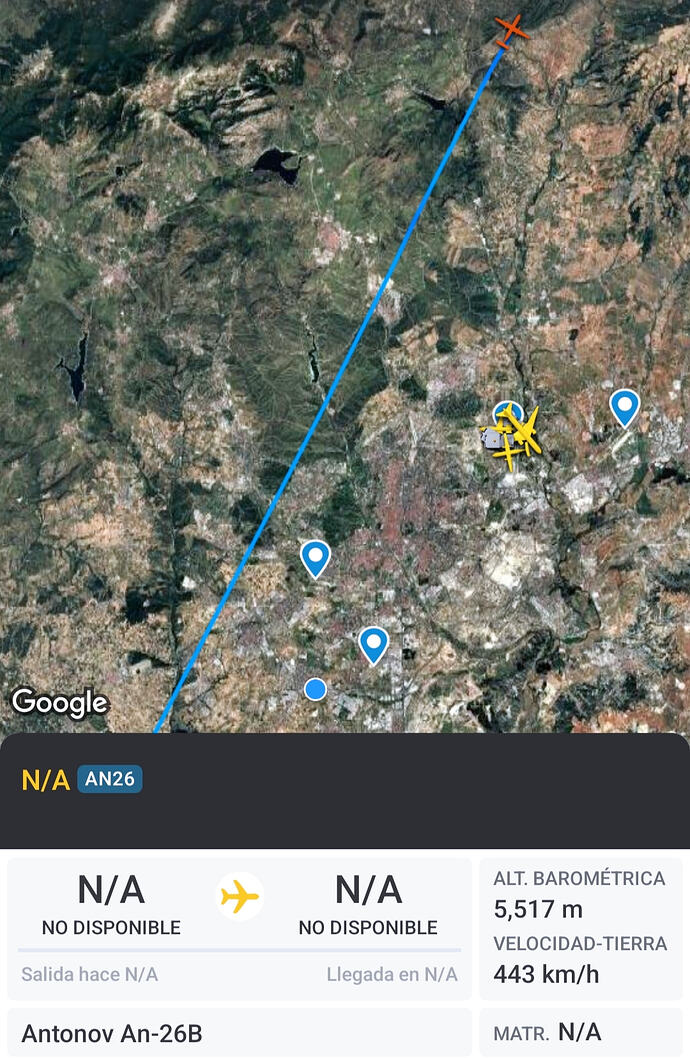Select the Torrejón airport pin on map
Viewport: 690px width, 1058px height.
[x=625, y=406]
